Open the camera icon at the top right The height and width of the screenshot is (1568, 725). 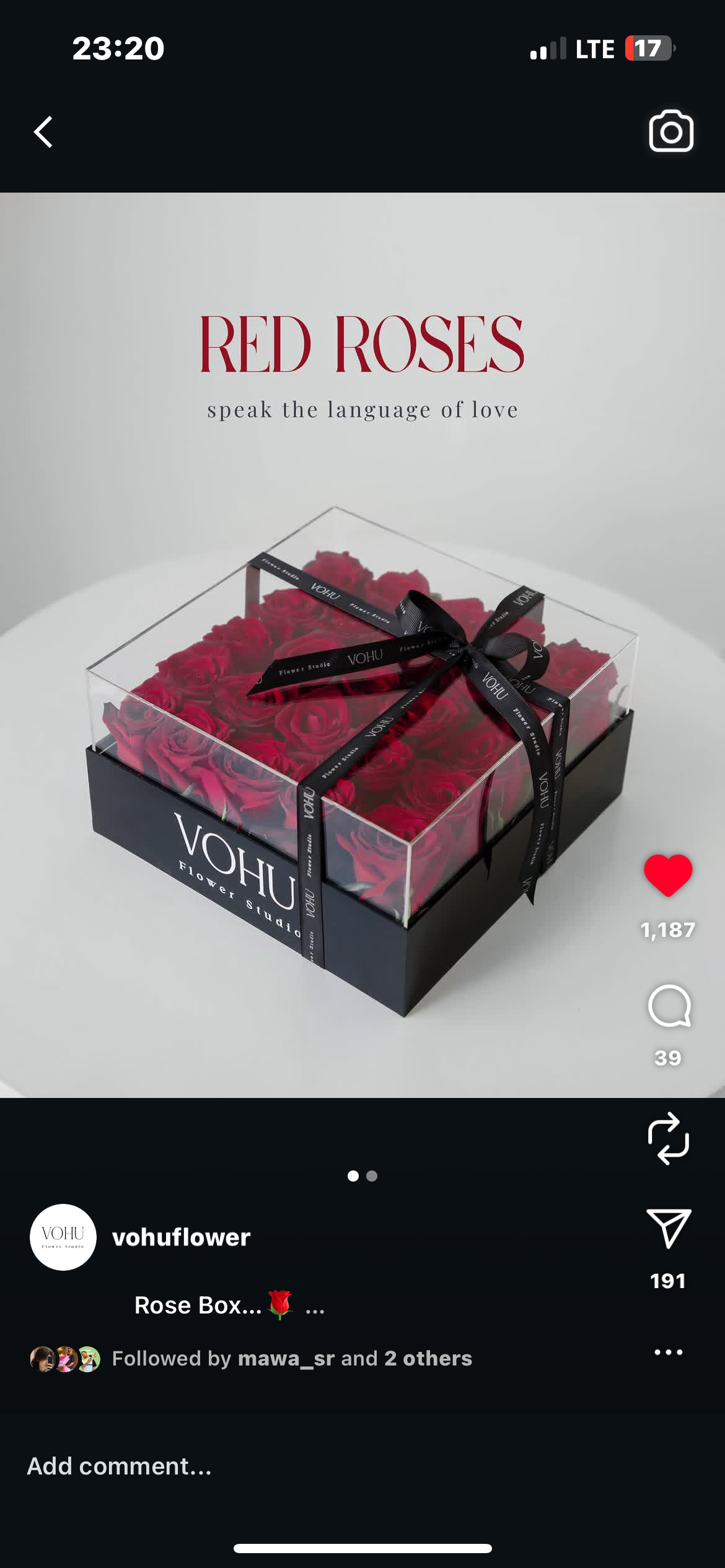(670, 131)
